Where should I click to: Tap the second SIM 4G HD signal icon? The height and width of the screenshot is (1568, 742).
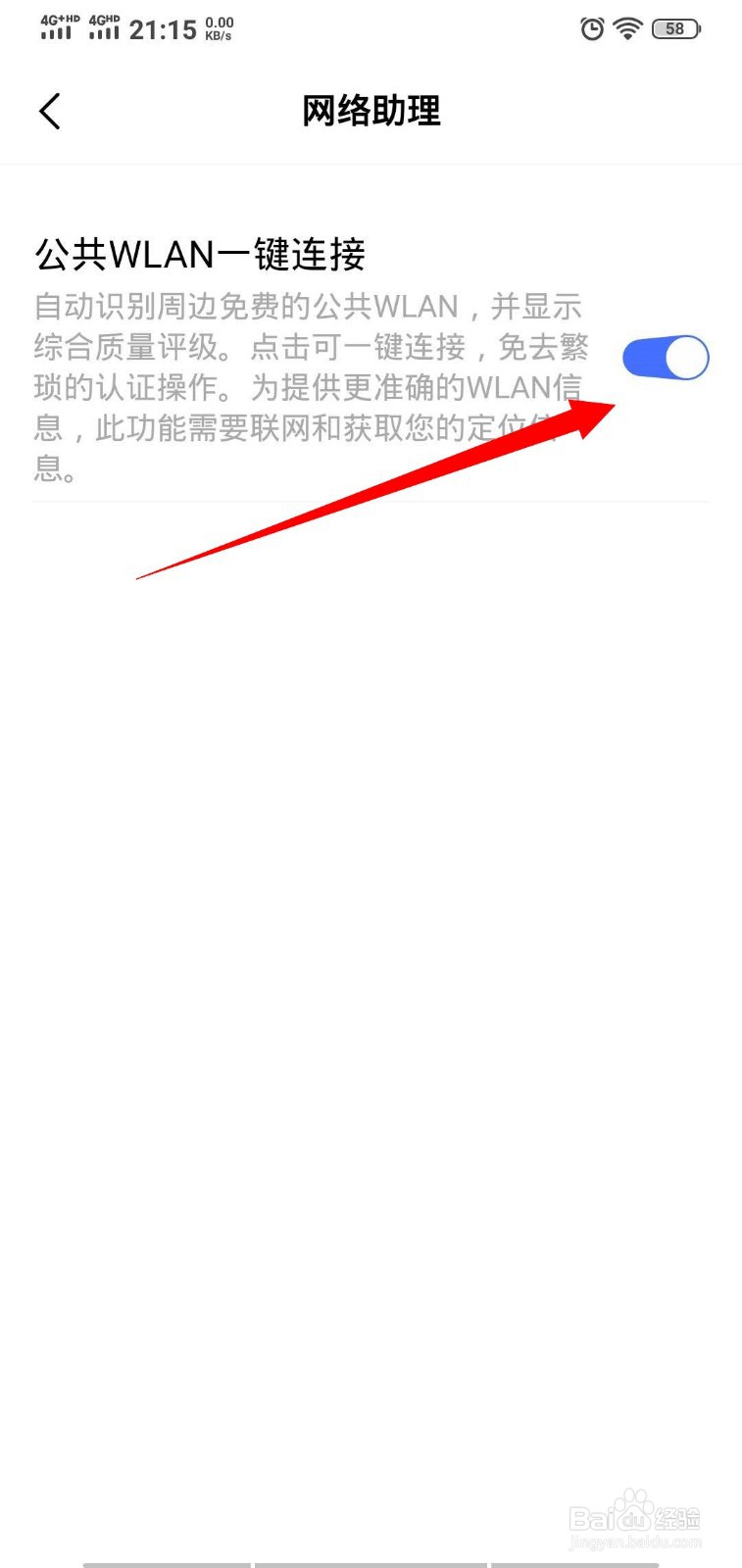[106, 28]
